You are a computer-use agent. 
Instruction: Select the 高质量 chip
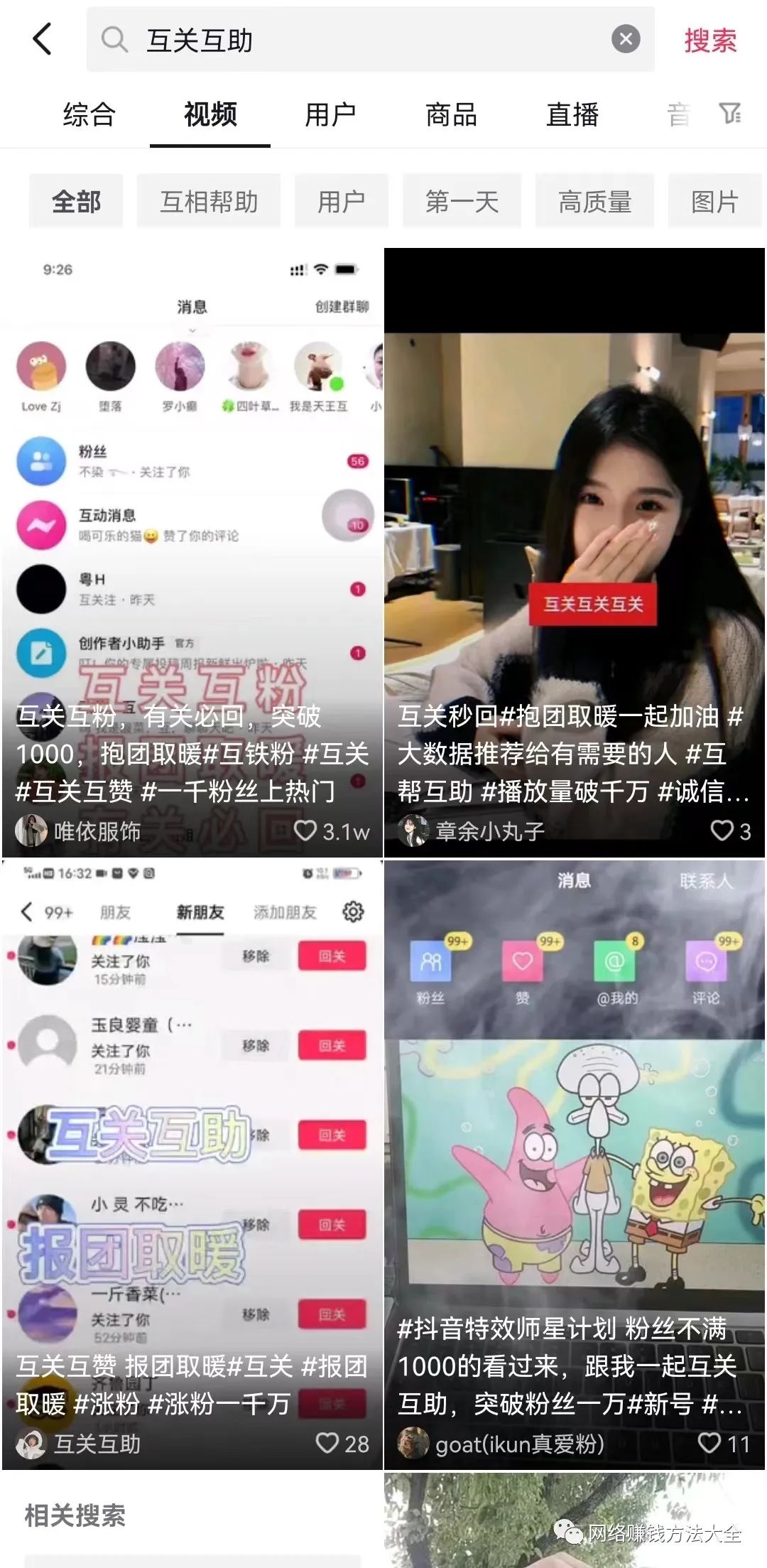594,202
